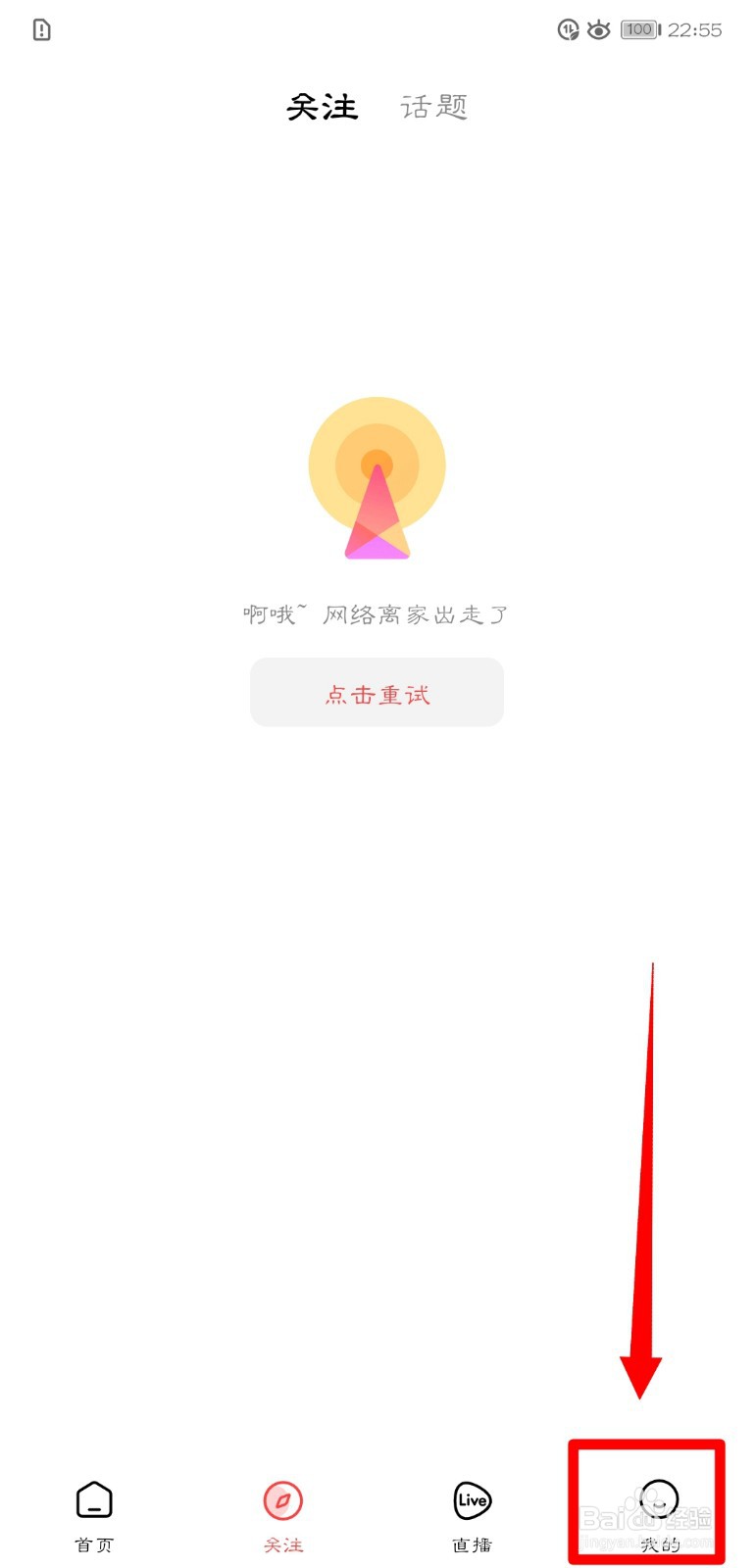Image resolution: width=755 pixels, height=1568 pixels.
Task: Tap the 我的 label under the profile icon
Action: [659, 1543]
